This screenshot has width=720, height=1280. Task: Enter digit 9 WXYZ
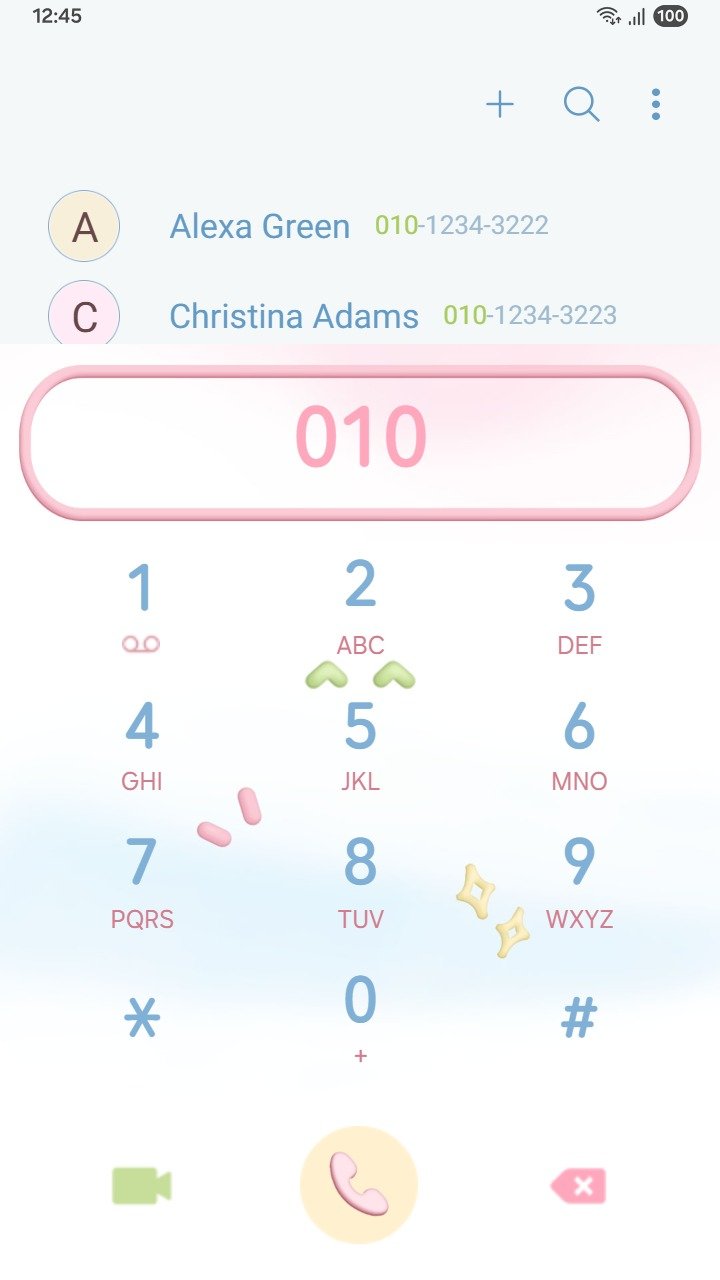point(579,880)
